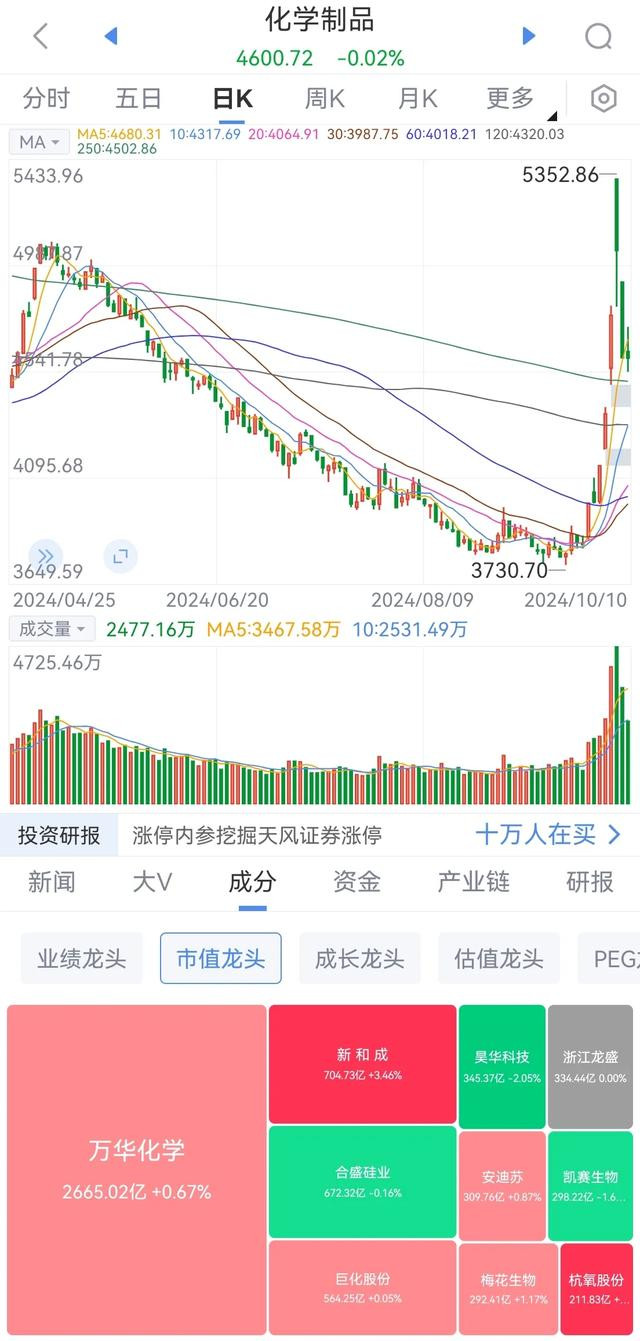
Task: Open the 成交量 indicator dropdown
Action: tap(52, 628)
